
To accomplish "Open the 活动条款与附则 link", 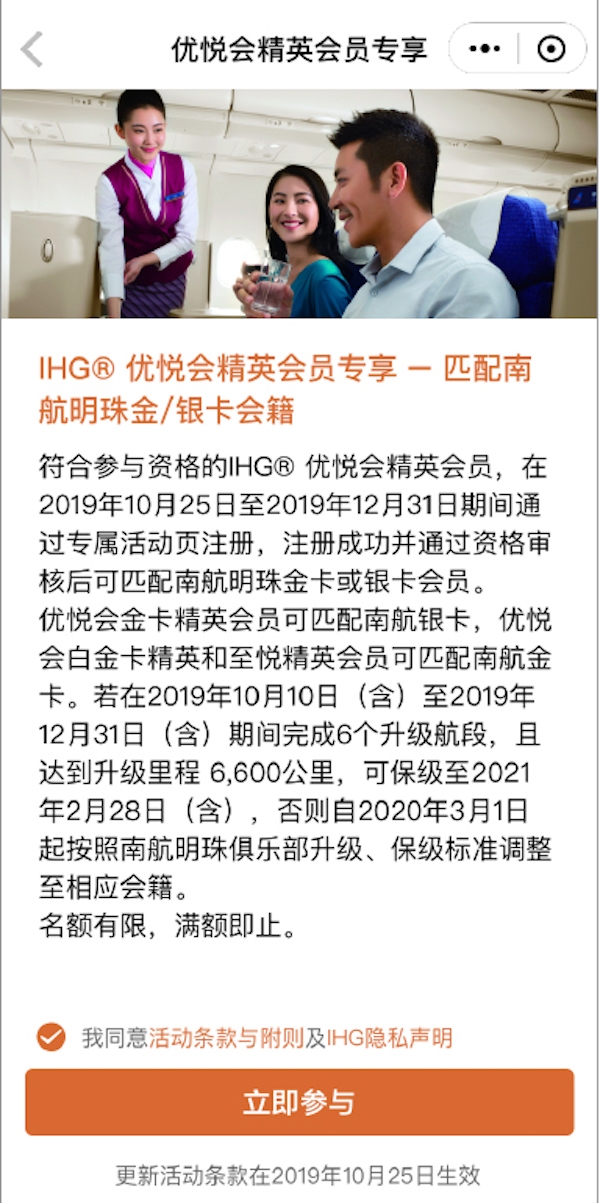I will (226, 1038).
